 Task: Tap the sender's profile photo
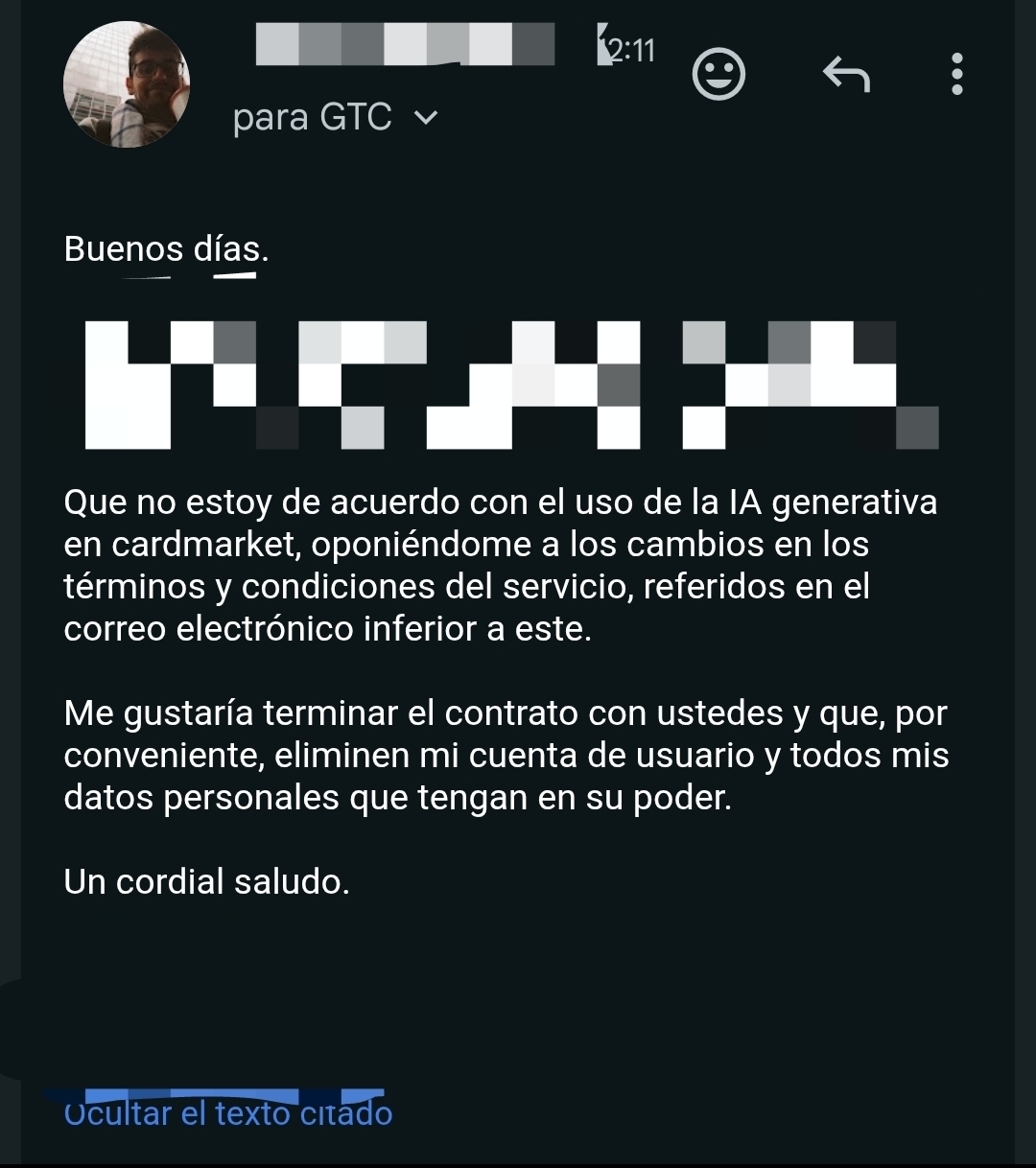point(127,84)
